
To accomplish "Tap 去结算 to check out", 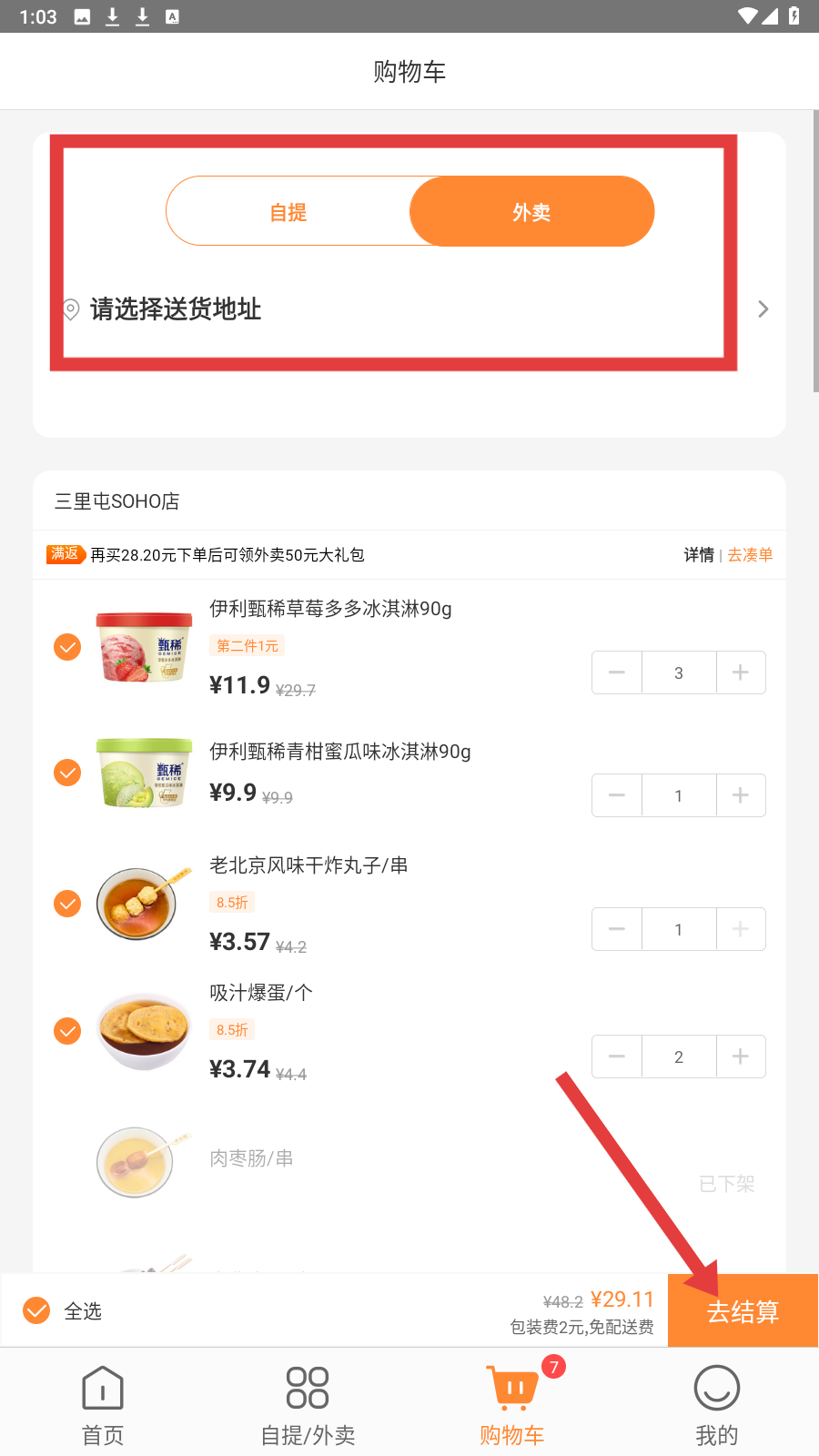I will click(x=743, y=1310).
